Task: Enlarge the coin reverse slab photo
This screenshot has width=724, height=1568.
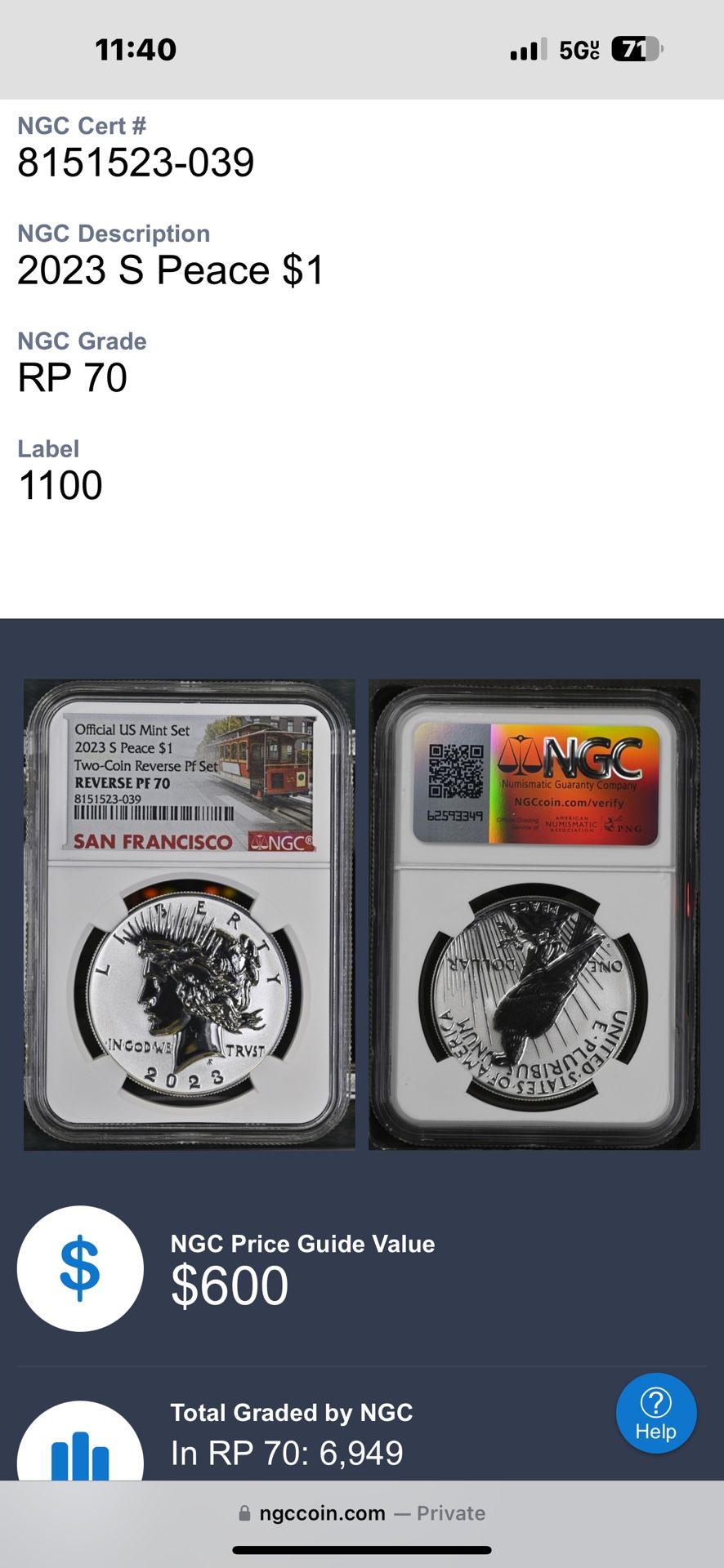Action: 534,915
